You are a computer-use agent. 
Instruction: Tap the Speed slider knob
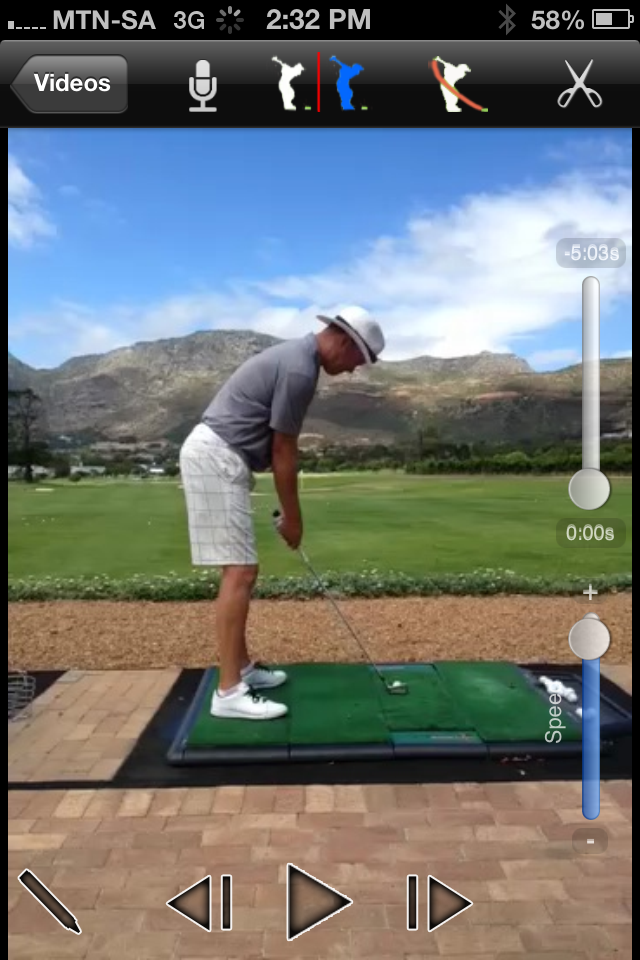tap(589, 638)
